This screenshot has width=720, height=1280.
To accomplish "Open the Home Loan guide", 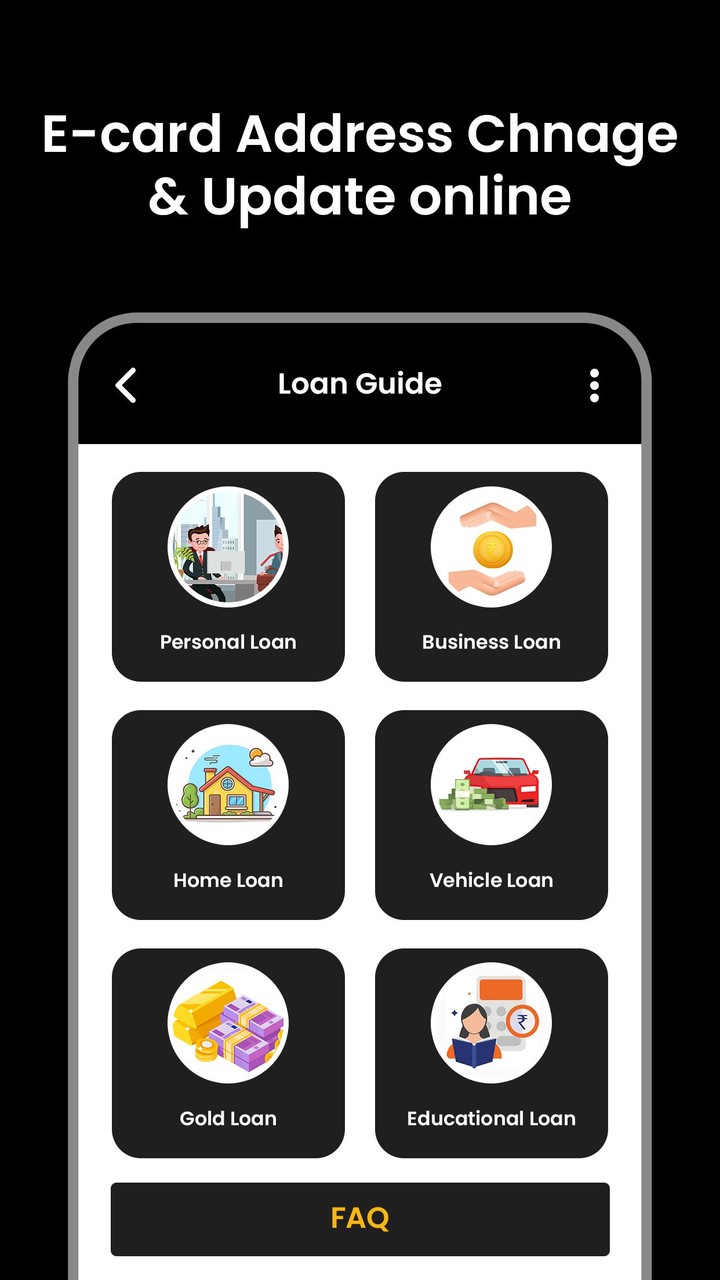I will 228,815.
